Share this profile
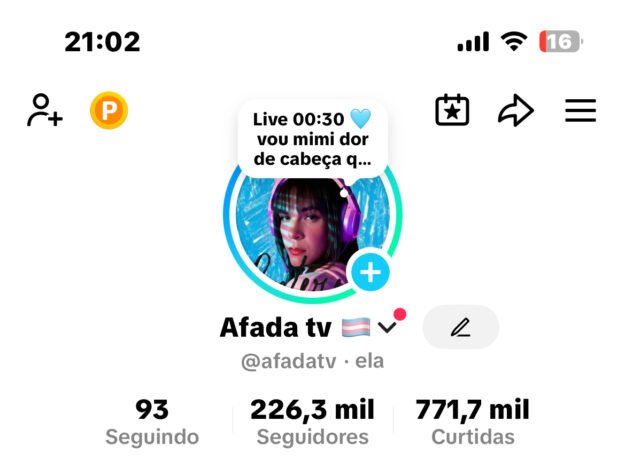The width and height of the screenshot is (625, 461). (515, 110)
